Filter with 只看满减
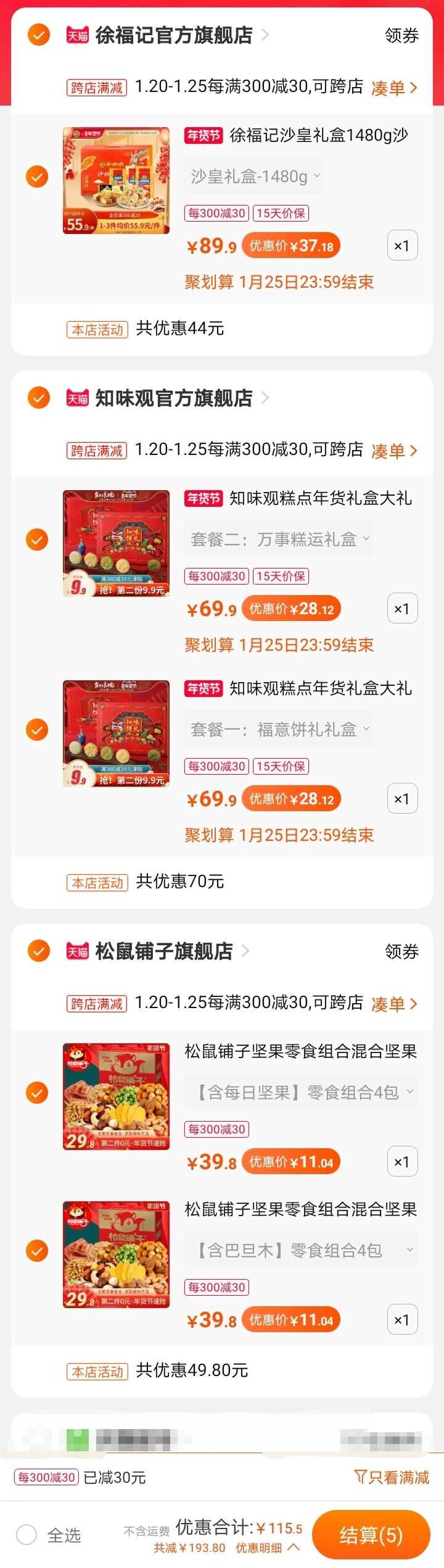Viewport: 444px width, 1568px height. point(392,1477)
